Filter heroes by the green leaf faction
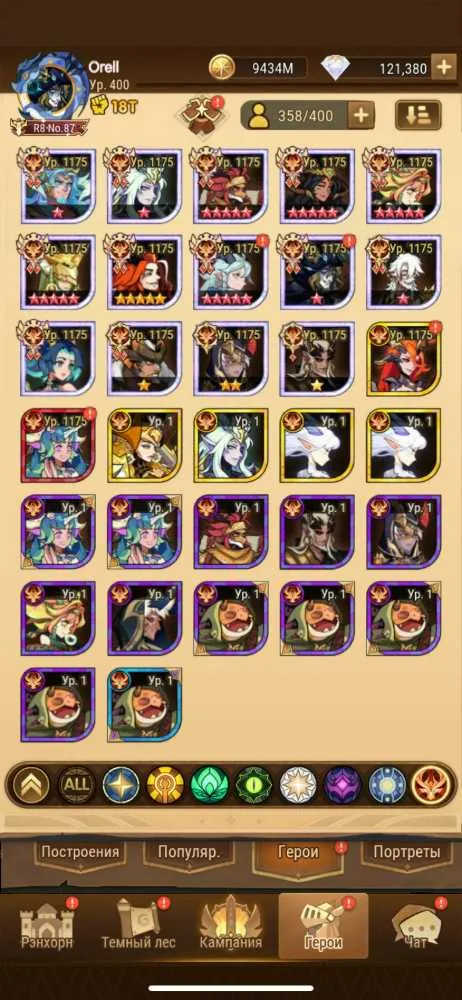Image resolution: width=462 pixels, height=1000 pixels. tap(210, 785)
